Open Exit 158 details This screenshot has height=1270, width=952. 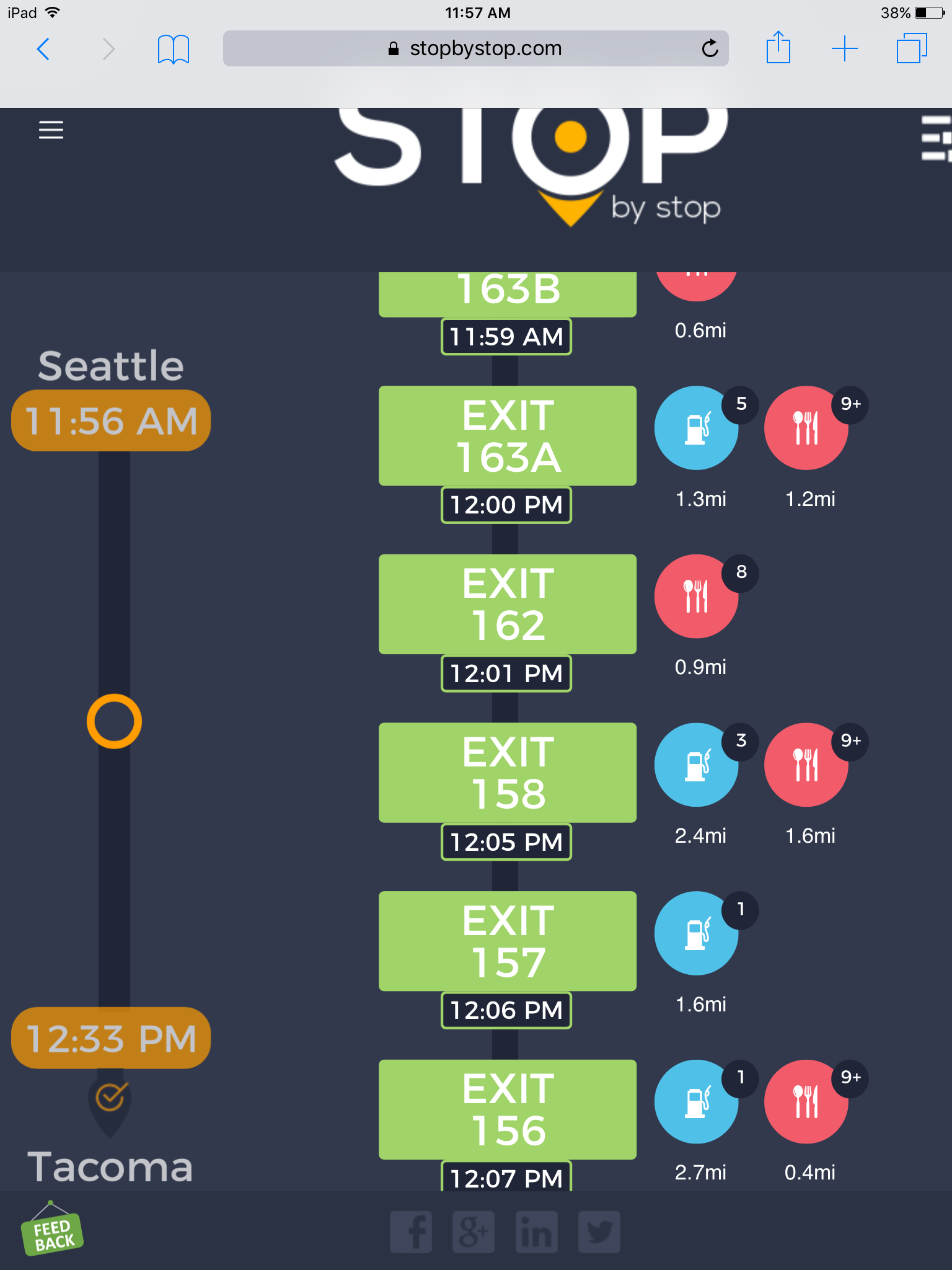[x=507, y=773]
